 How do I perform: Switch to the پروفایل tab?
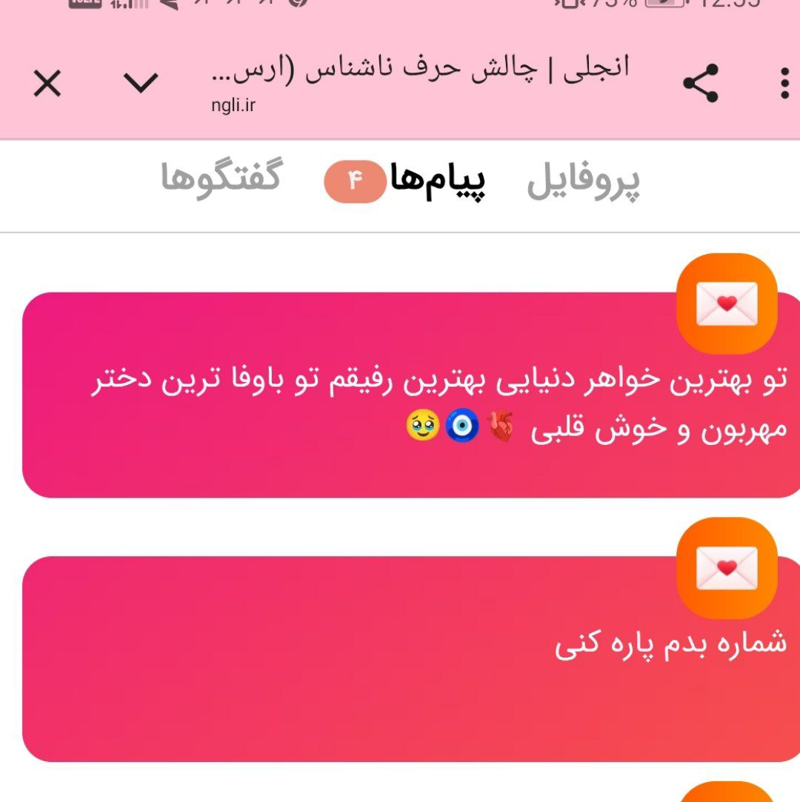[x=583, y=183]
